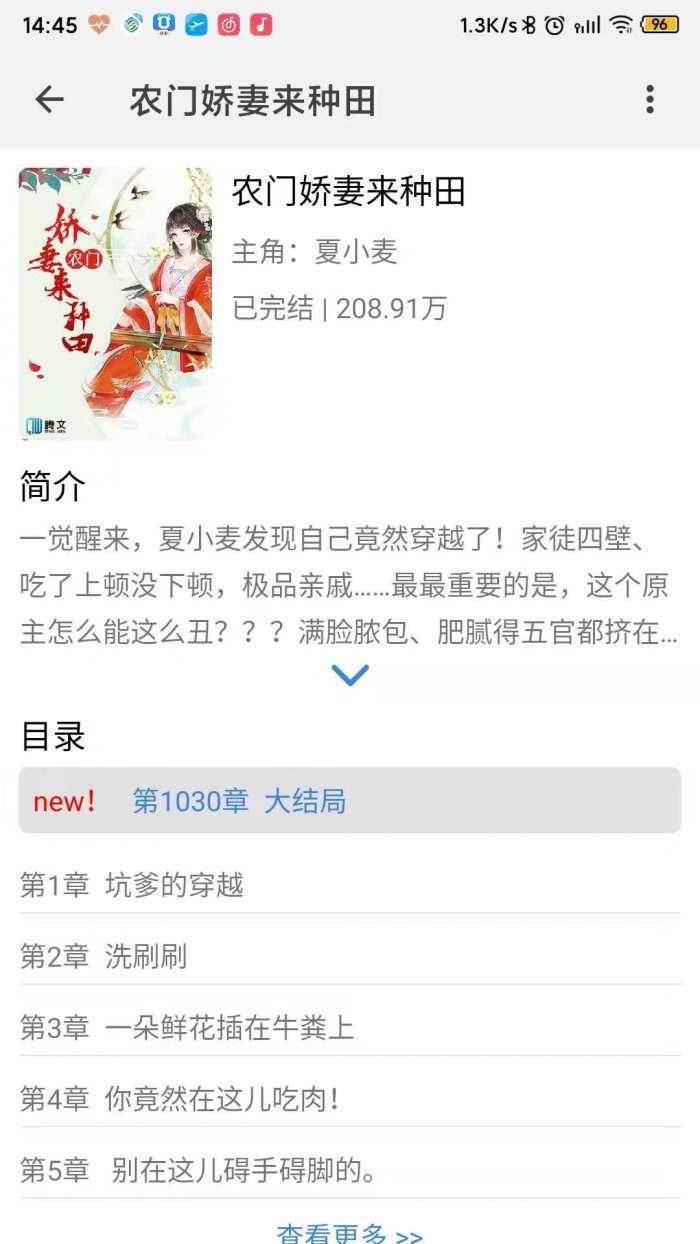Go back using the arrow icon
Image resolution: width=700 pixels, height=1244 pixels.
[x=49, y=99]
